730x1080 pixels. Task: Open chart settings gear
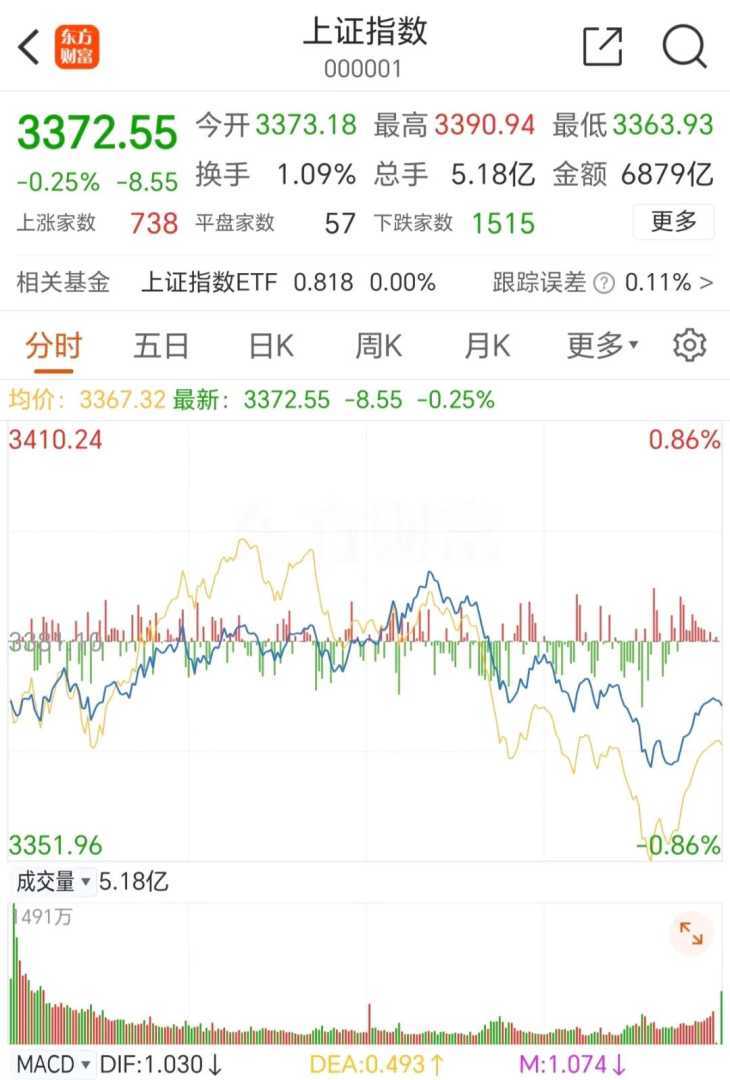[x=689, y=346]
